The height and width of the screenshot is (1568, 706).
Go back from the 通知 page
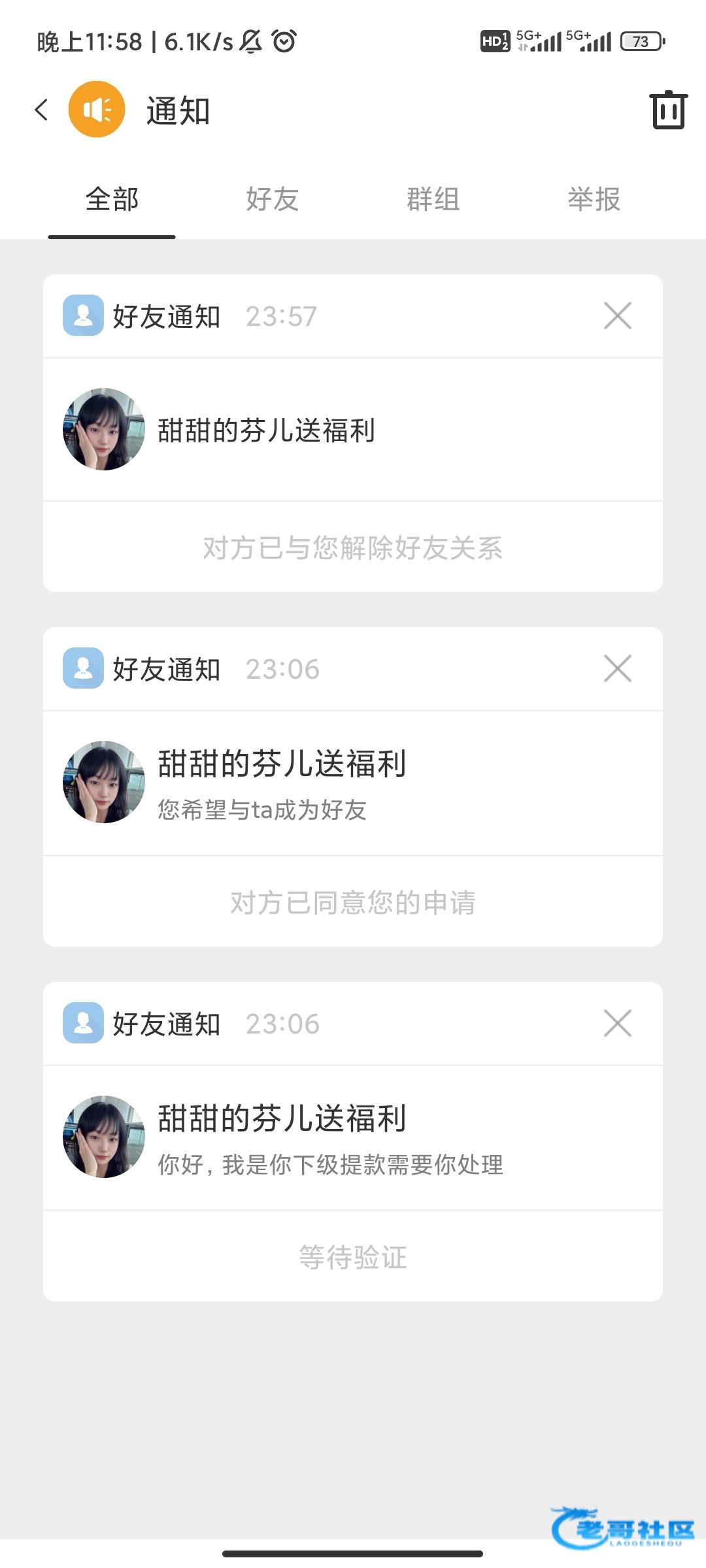(x=42, y=110)
